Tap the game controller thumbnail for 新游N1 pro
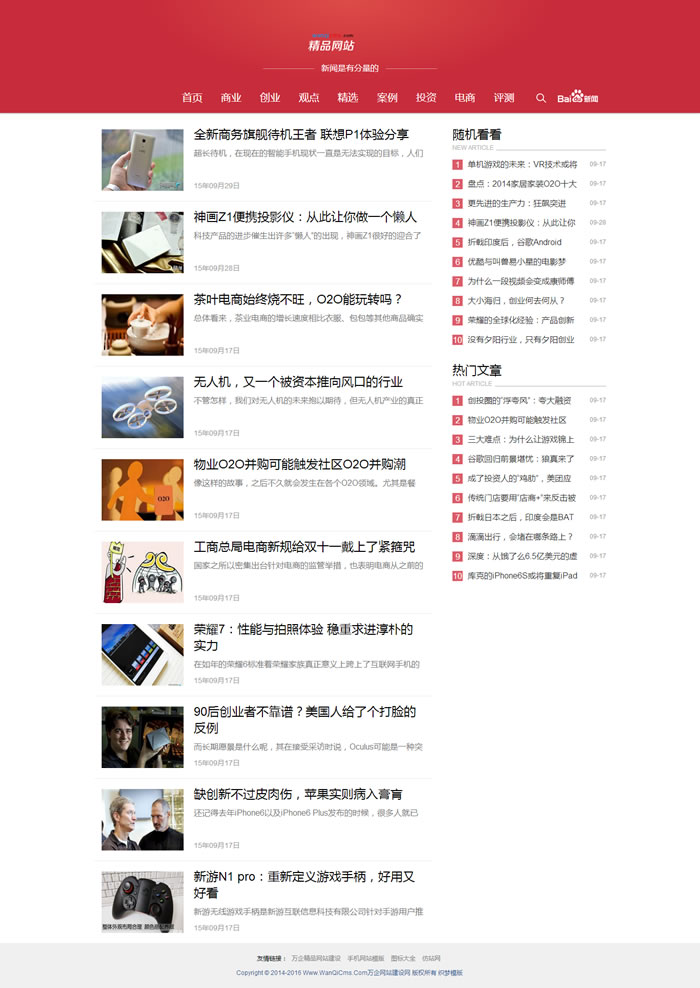 142,901
